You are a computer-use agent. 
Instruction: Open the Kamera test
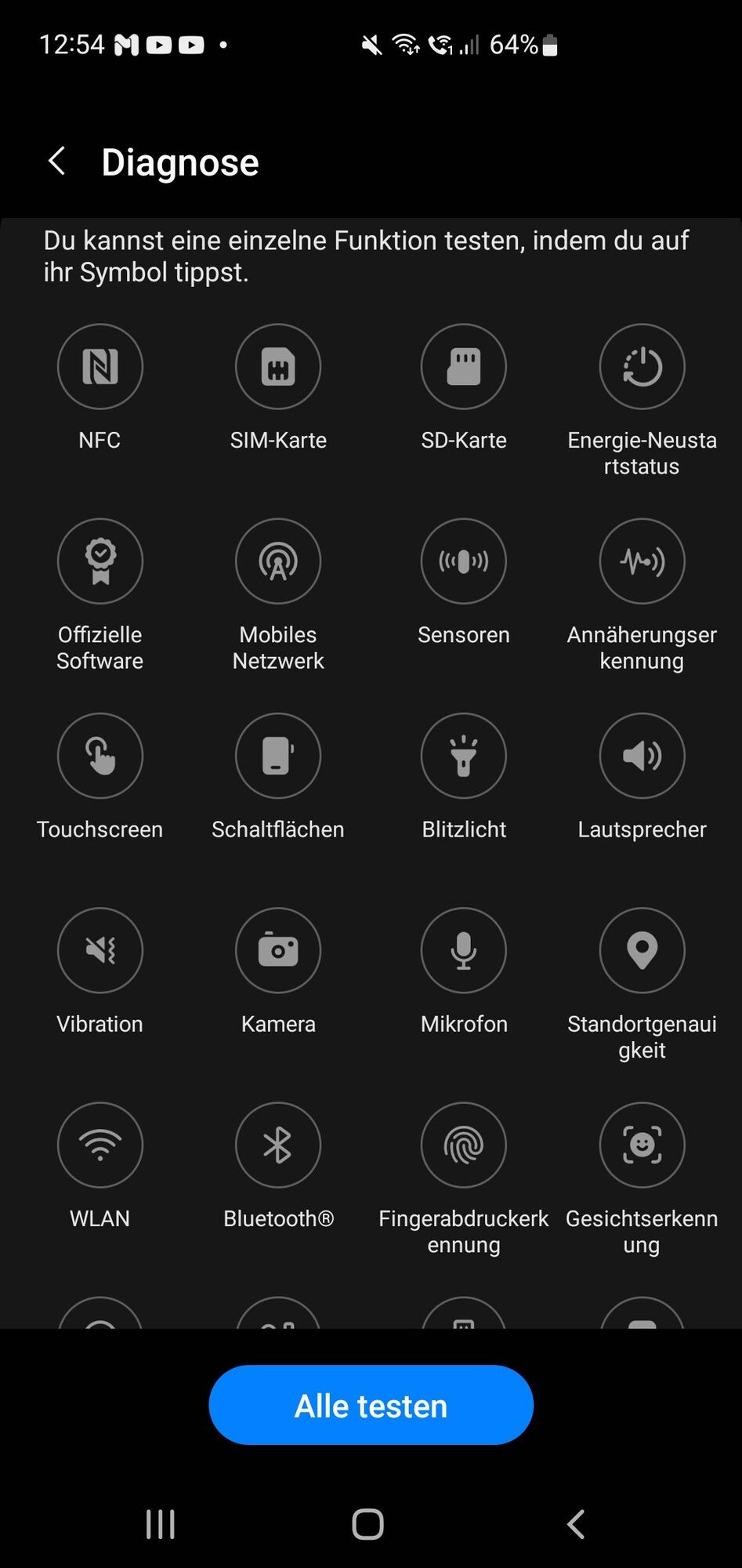278,949
